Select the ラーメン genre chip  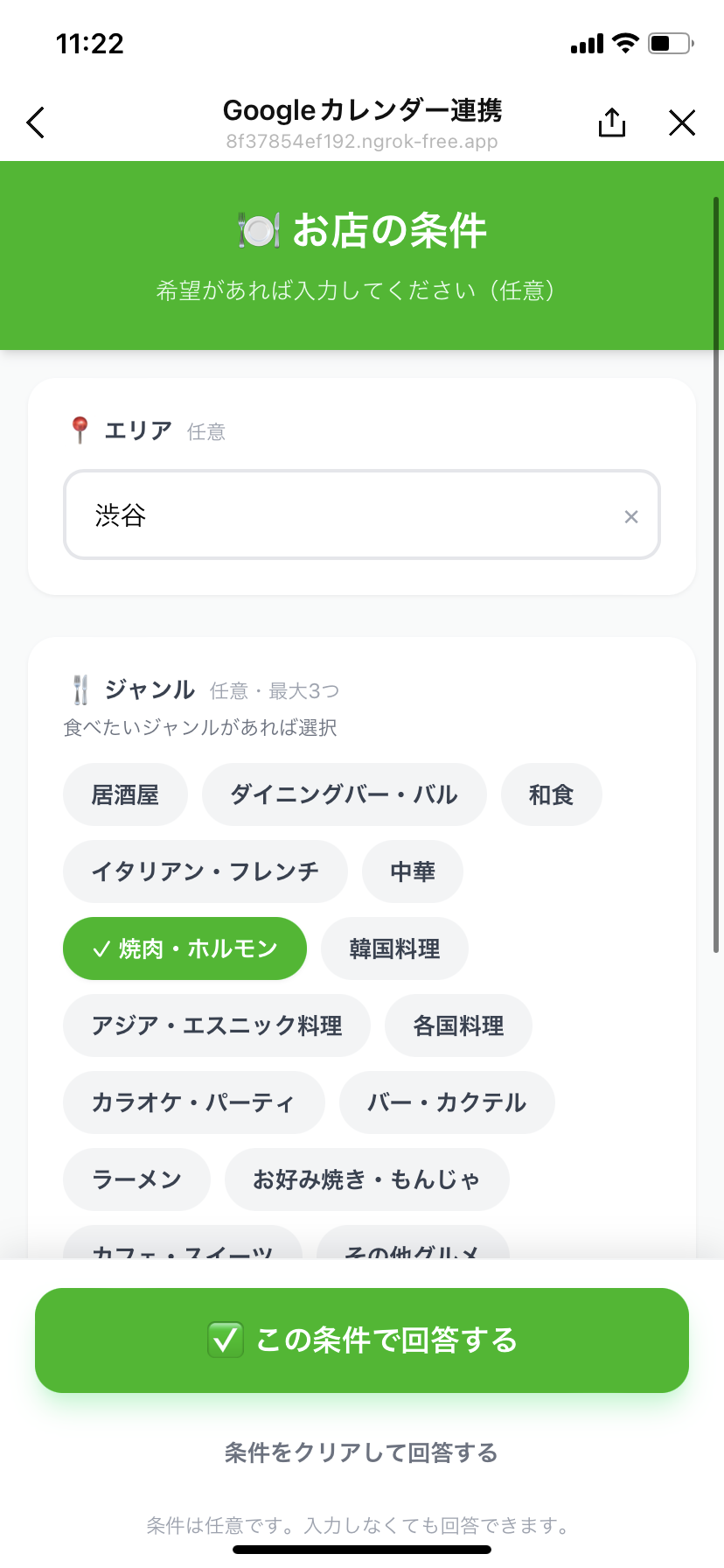136,1179
